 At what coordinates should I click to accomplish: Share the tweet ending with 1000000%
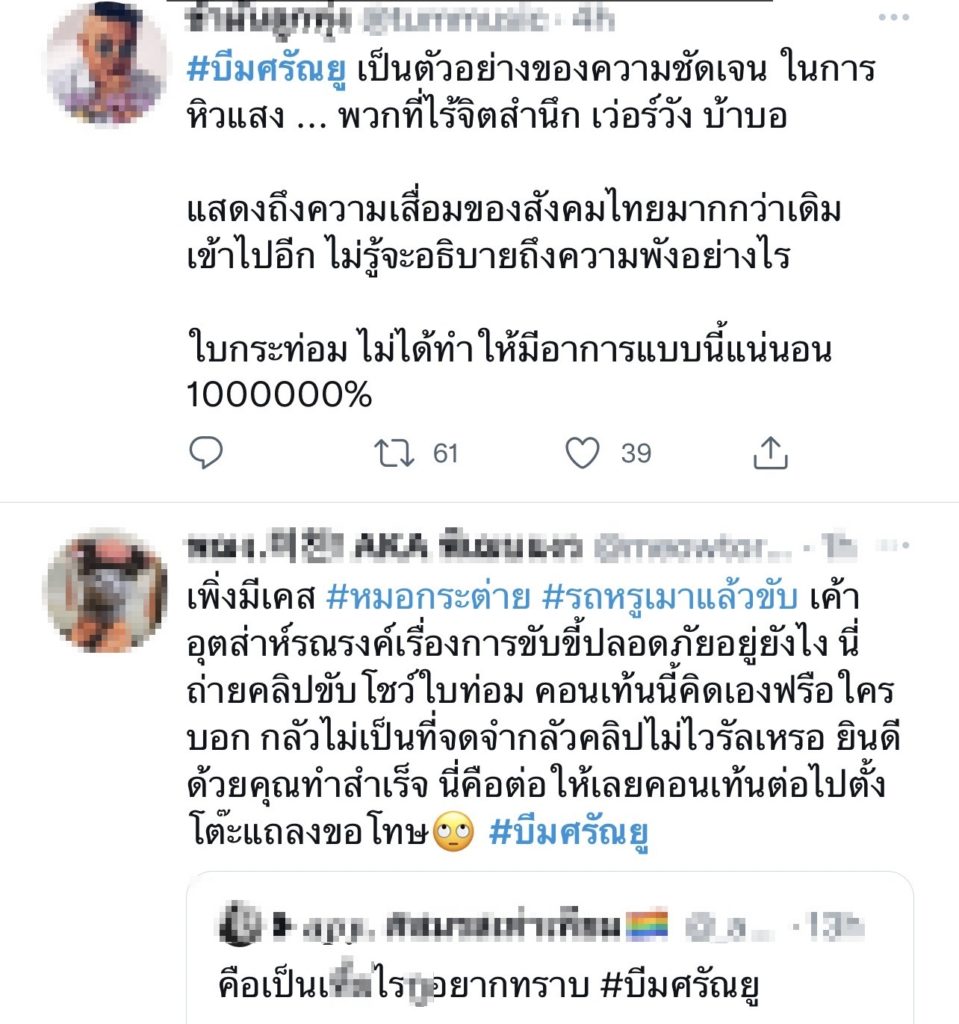[770, 454]
